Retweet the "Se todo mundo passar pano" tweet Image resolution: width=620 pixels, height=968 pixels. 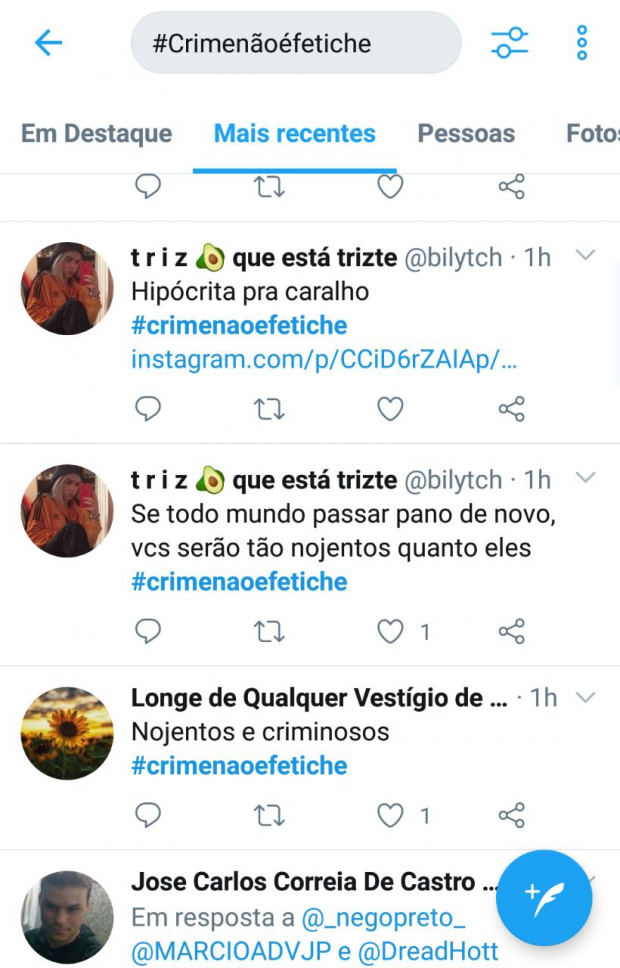click(x=269, y=631)
